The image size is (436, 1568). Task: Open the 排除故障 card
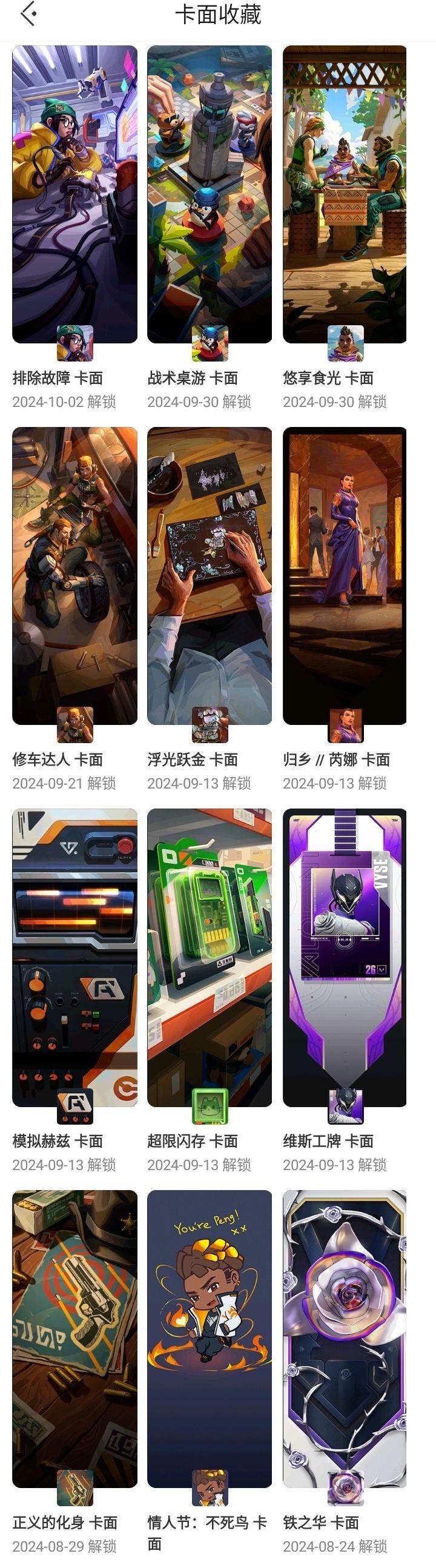(74, 195)
